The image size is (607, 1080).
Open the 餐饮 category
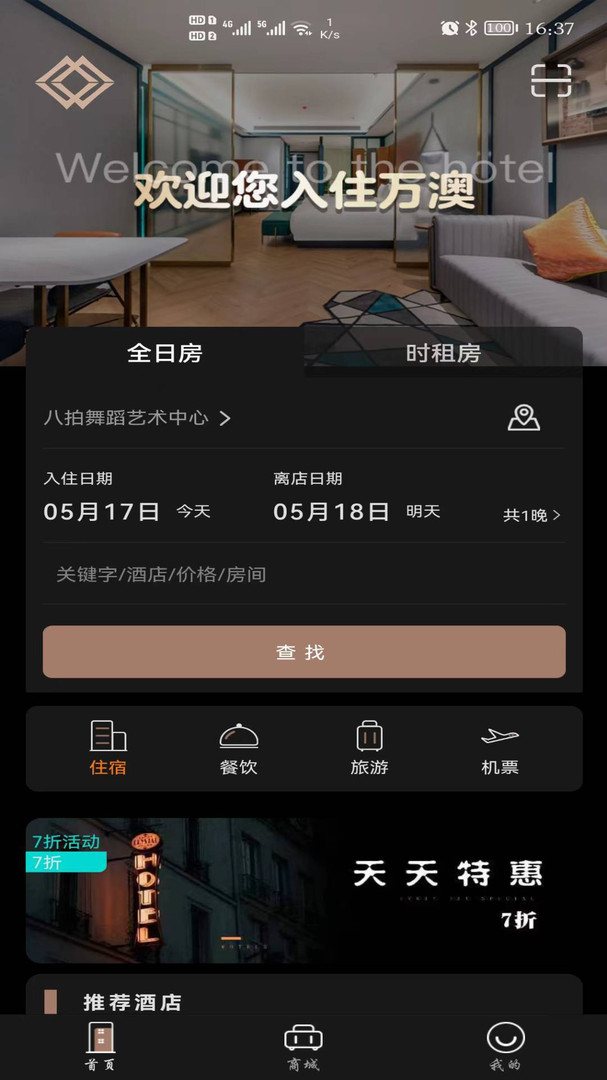239,748
